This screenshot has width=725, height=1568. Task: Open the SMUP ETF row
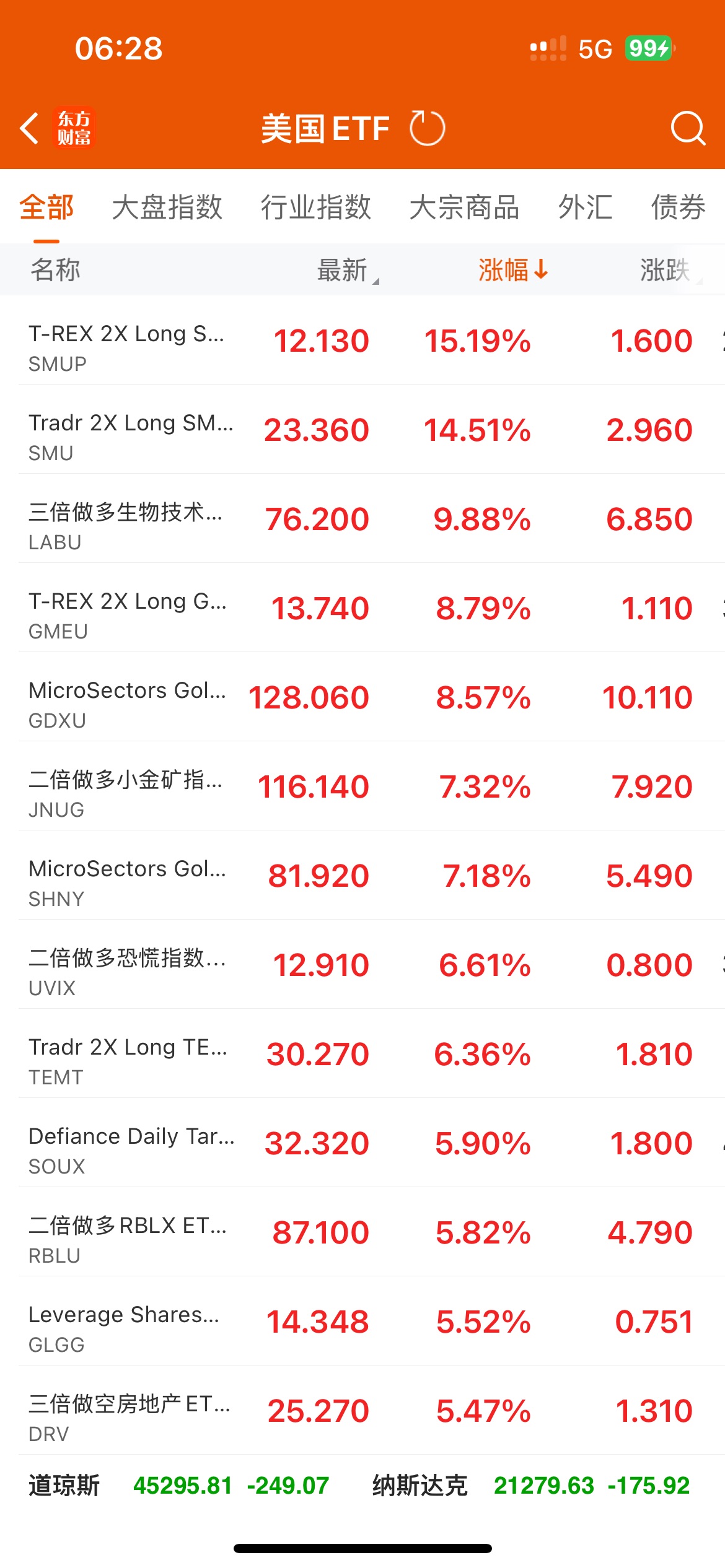click(362, 340)
